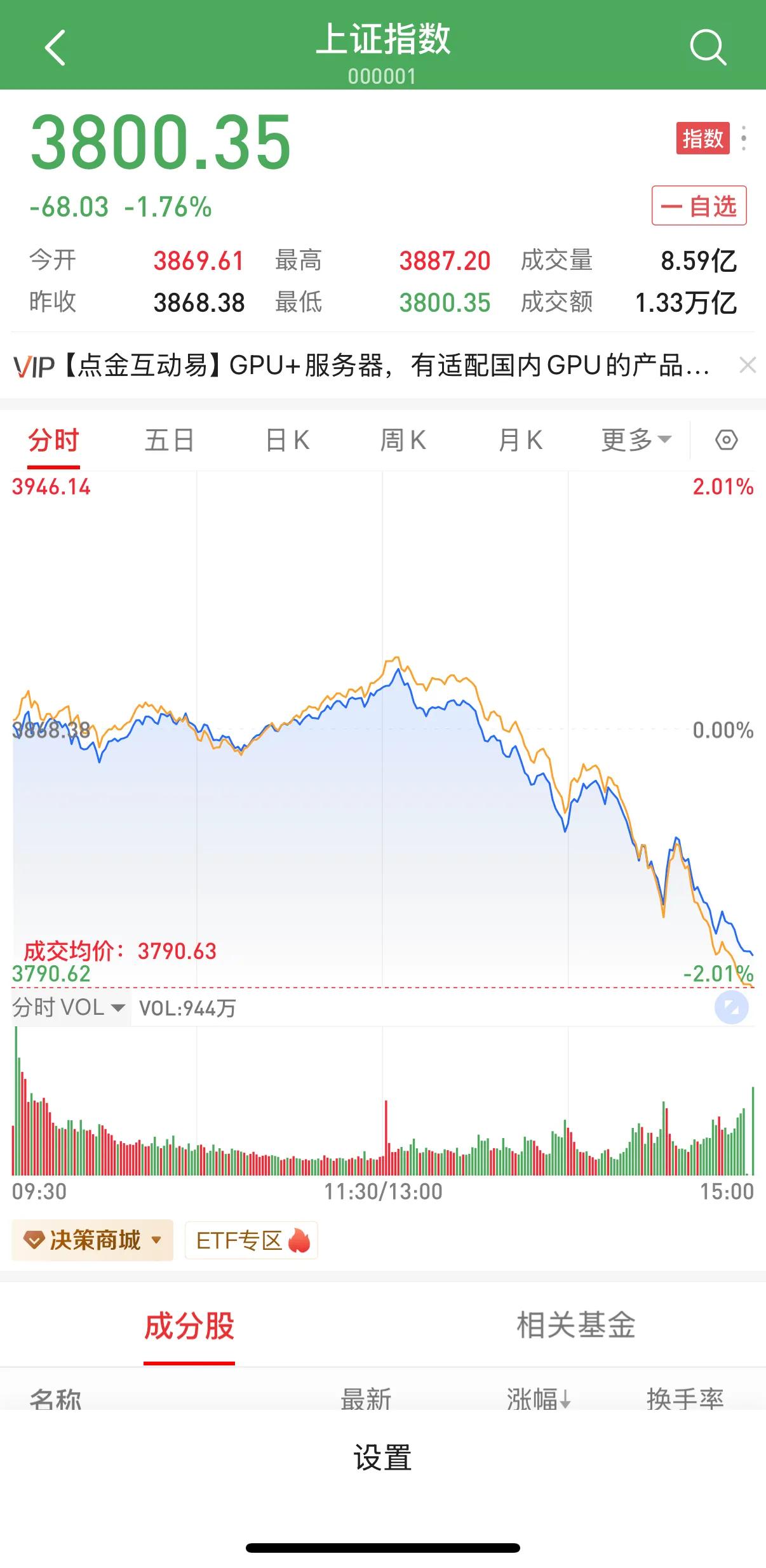Go back using the top-left arrow
Viewport: 766px width, 1568px height.
pos(55,48)
